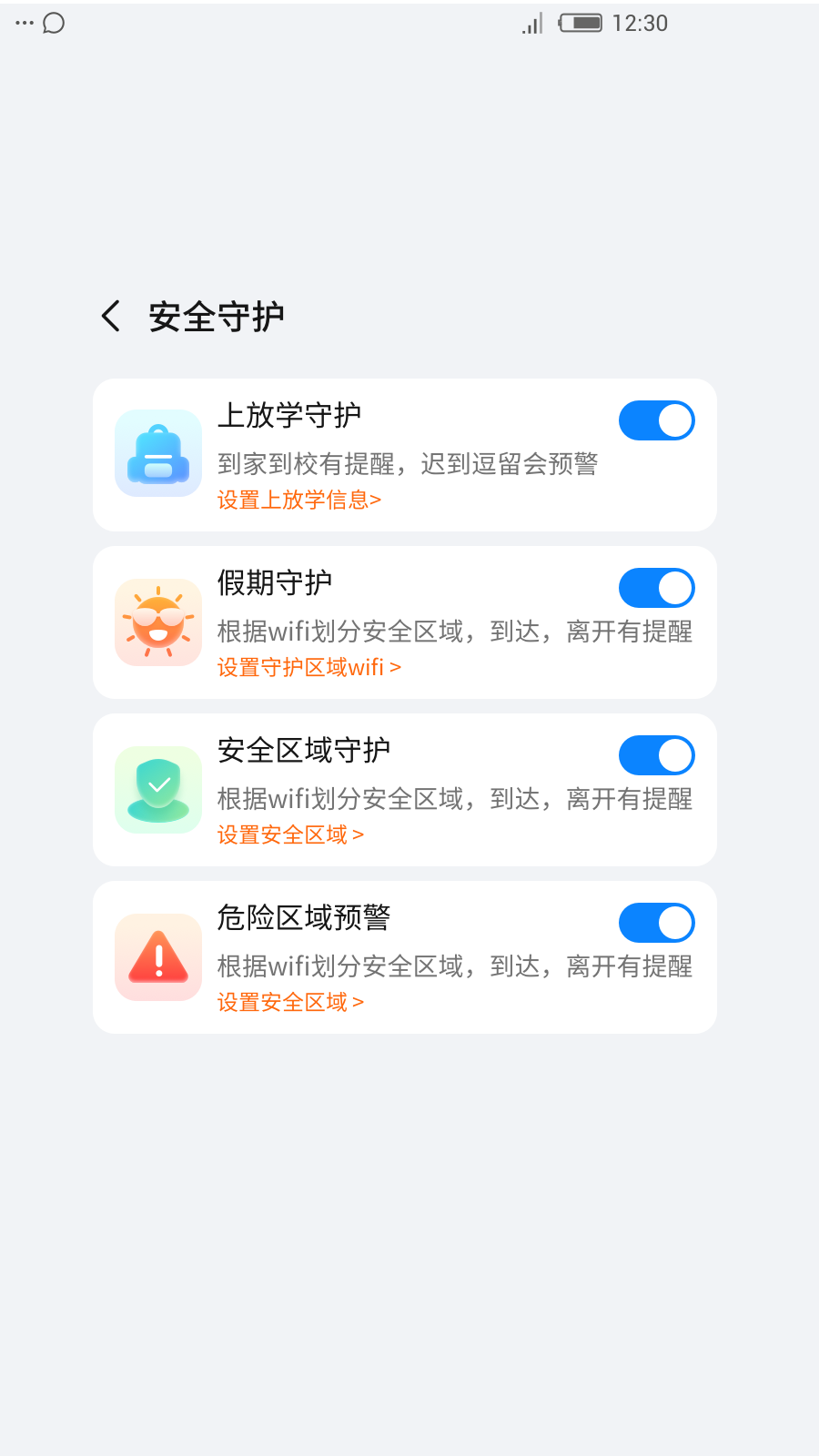
Task: Open 设置上放学信息 settings link
Action: 298,500
